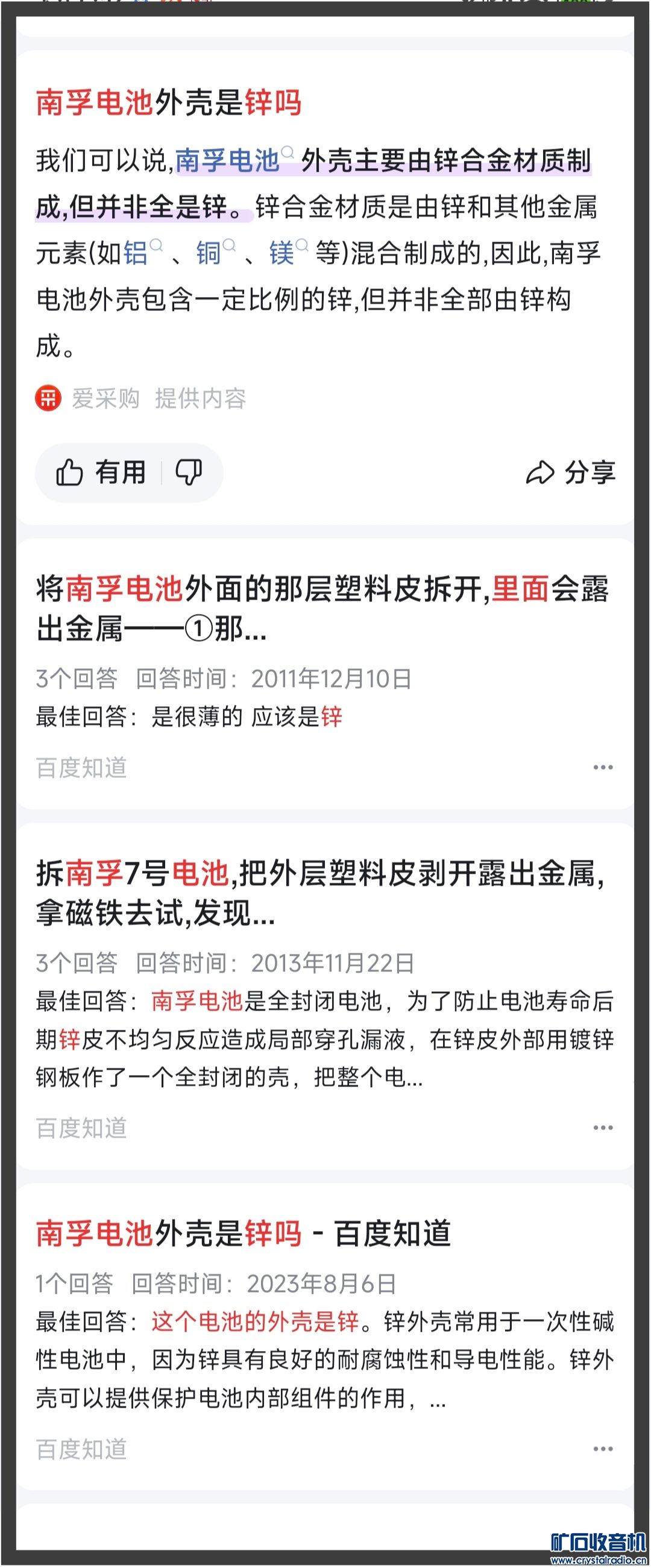Open the 南孚电池 link in the answer
This screenshot has width=651, height=1568.
coord(227,161)
